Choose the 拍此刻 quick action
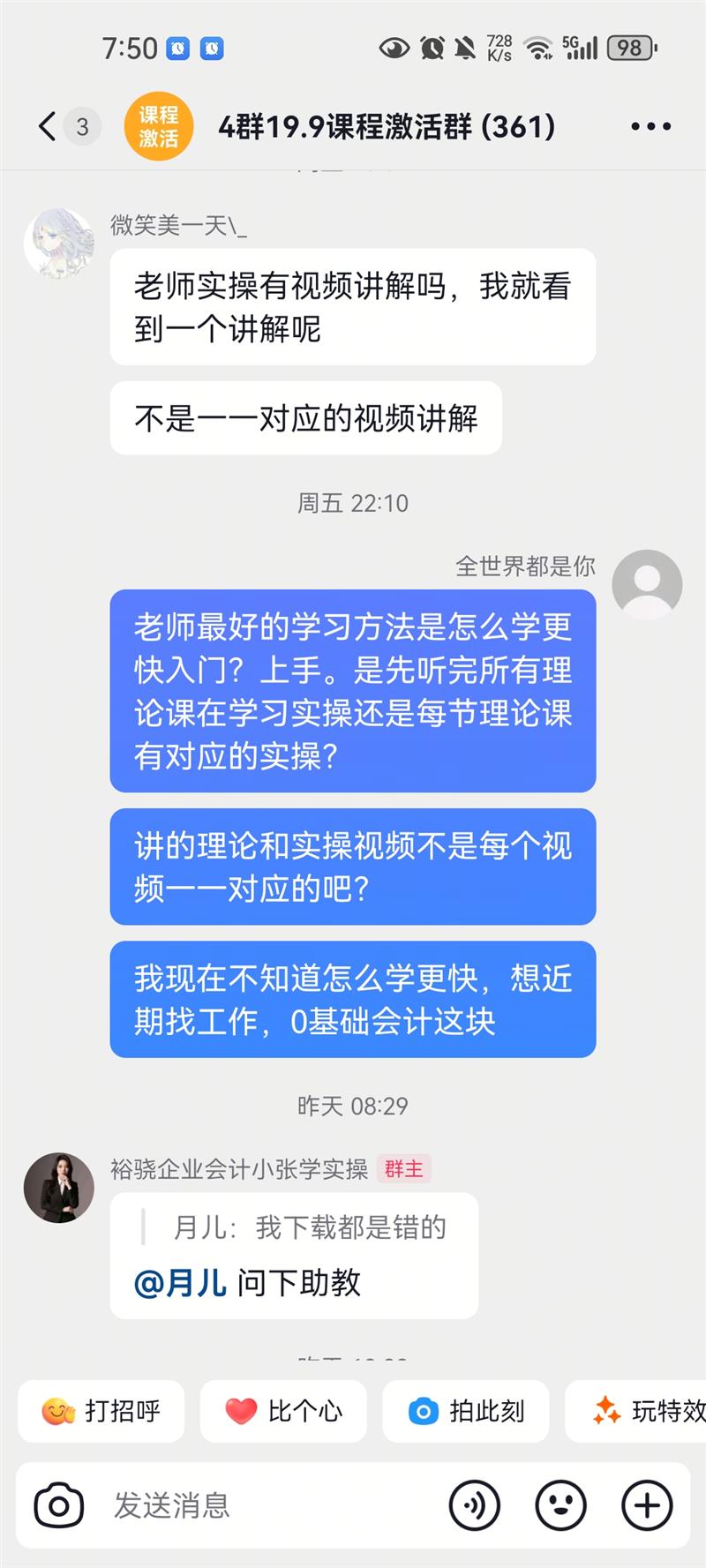Image resolution: width=706 pixels, height=1568 pixels. point(466,1411)
